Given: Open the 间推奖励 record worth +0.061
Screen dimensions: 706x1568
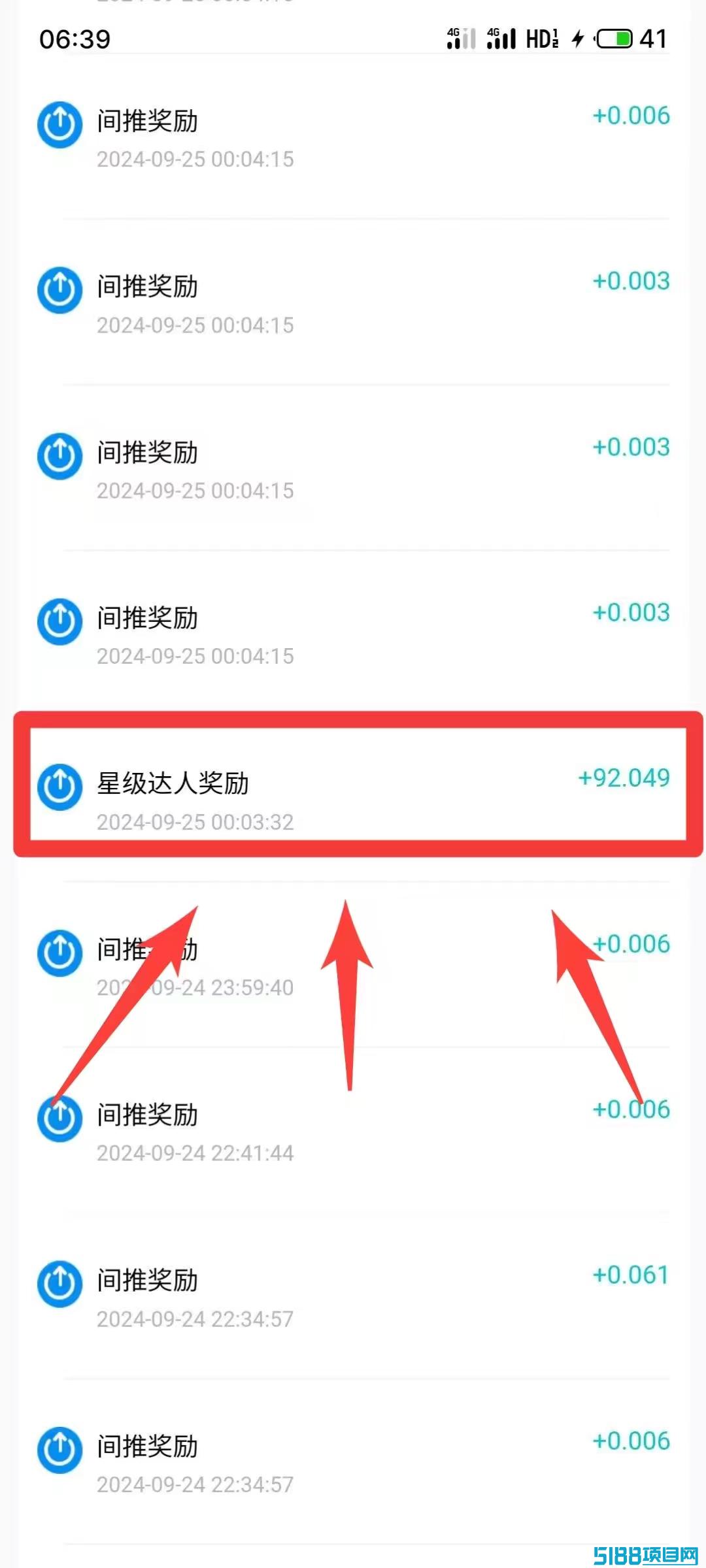Looking at the screenshot, I should 353,1296.
